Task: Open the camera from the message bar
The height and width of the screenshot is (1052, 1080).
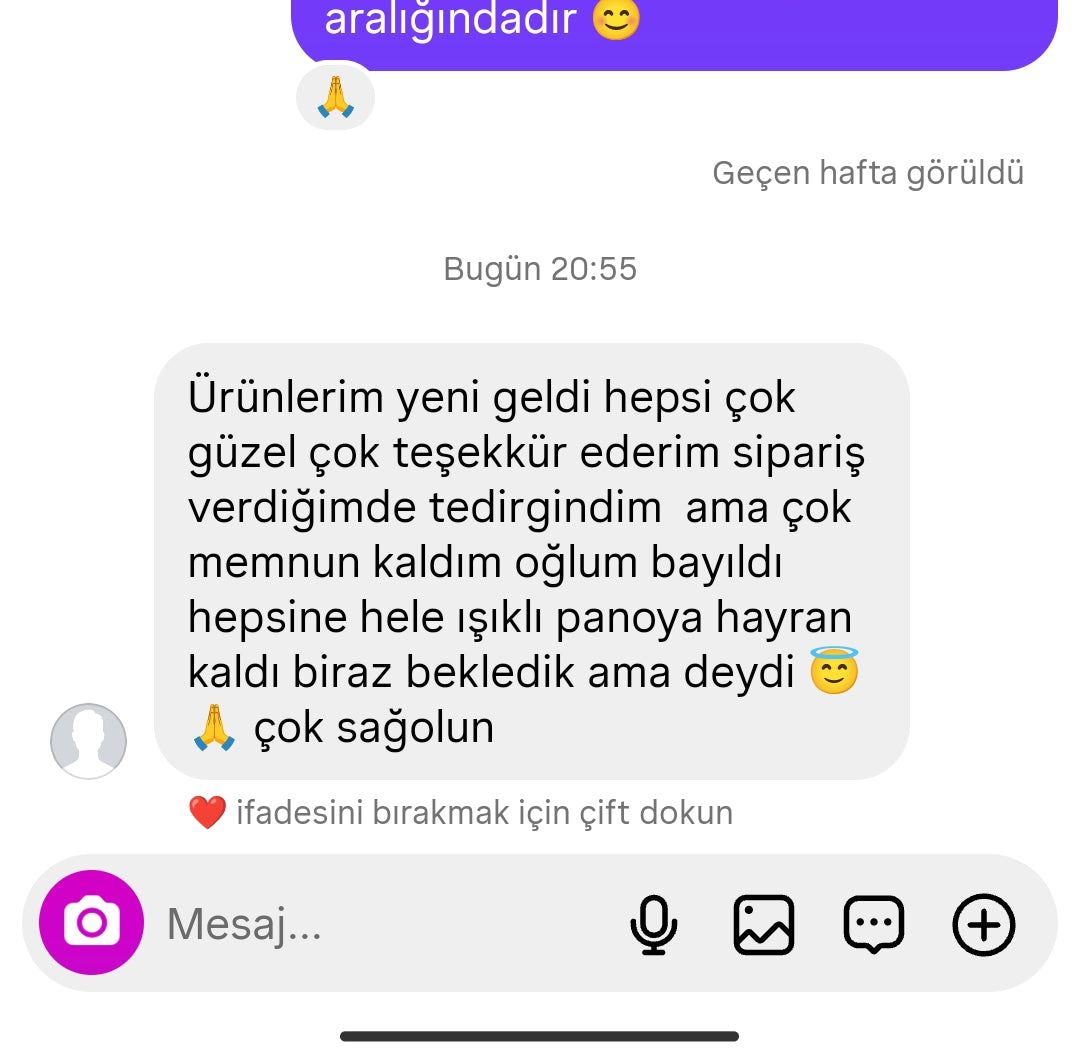Action: 91,922
